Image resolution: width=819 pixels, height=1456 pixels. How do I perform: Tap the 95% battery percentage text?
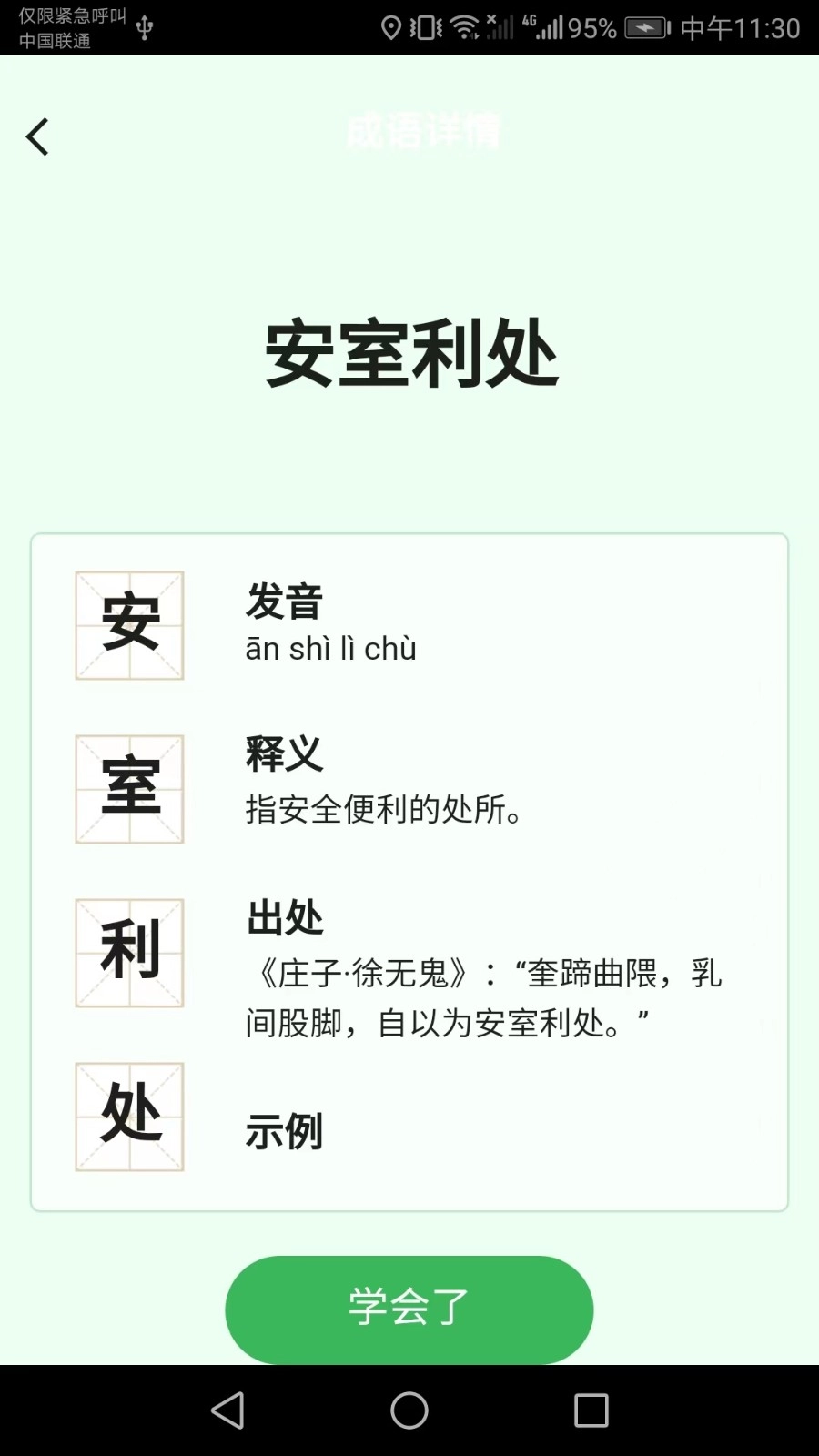pos(590,28)
